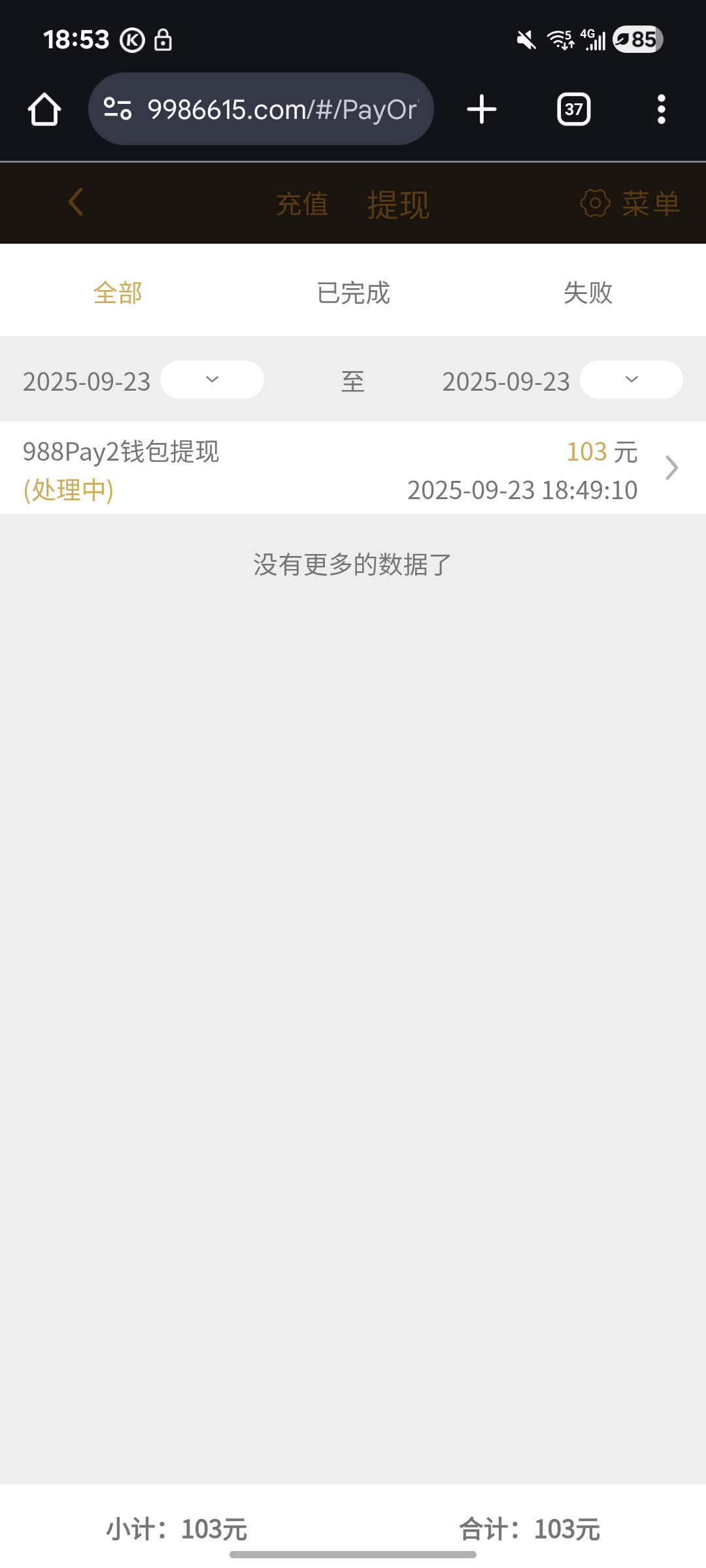Switch to the 充值 tab

[302, 204]
